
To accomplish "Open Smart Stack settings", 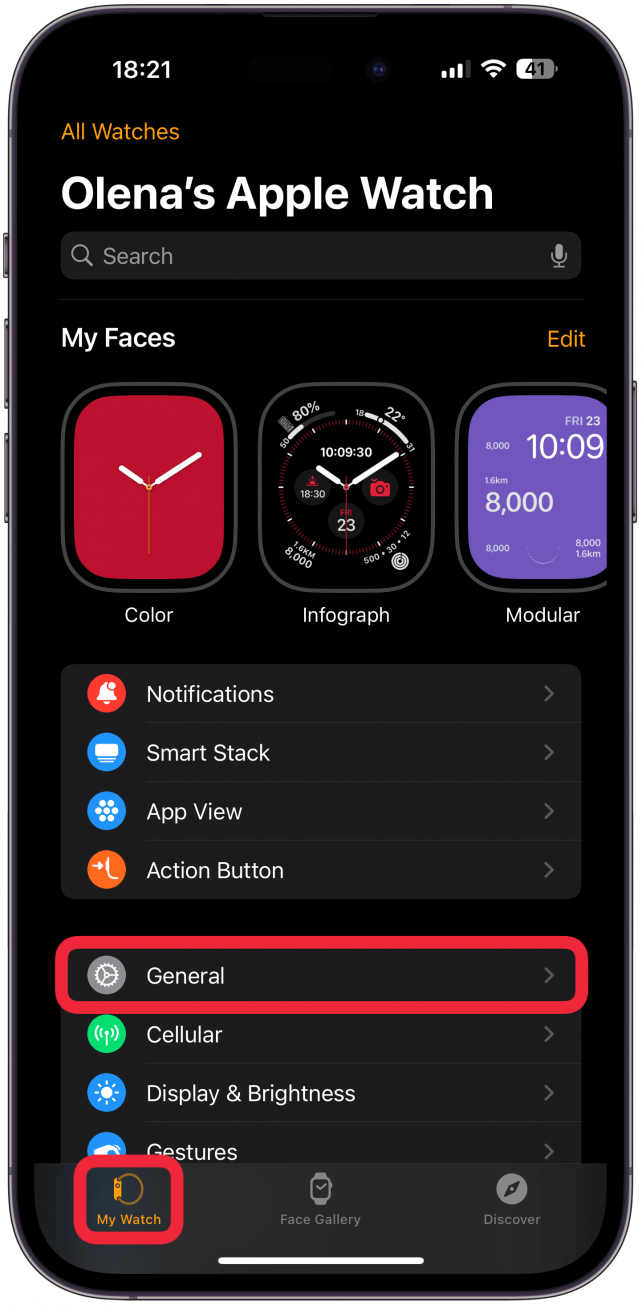I will click(320, 753).
